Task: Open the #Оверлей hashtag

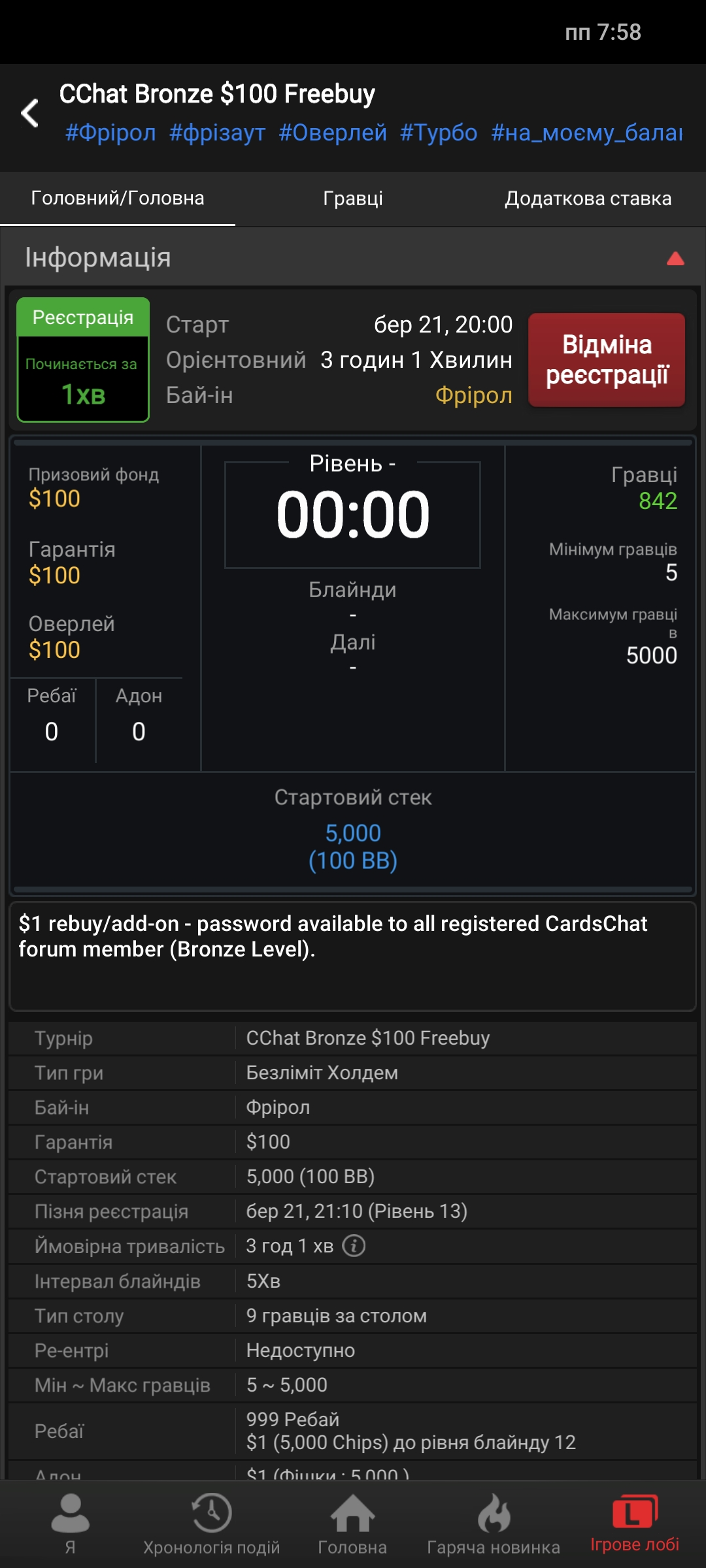Action: click(333, 133)
